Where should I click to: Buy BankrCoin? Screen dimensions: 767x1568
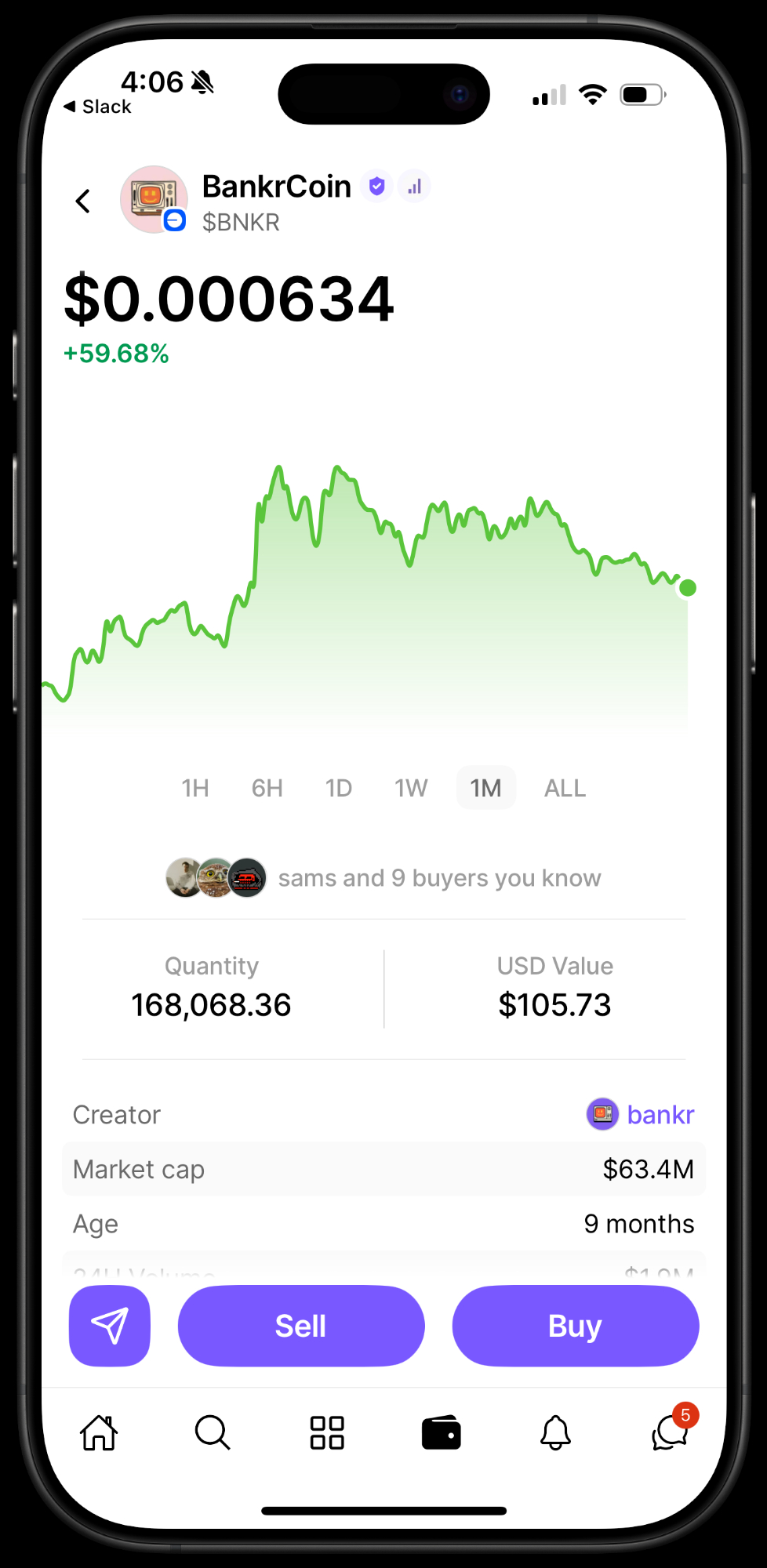coord(575,1326)
